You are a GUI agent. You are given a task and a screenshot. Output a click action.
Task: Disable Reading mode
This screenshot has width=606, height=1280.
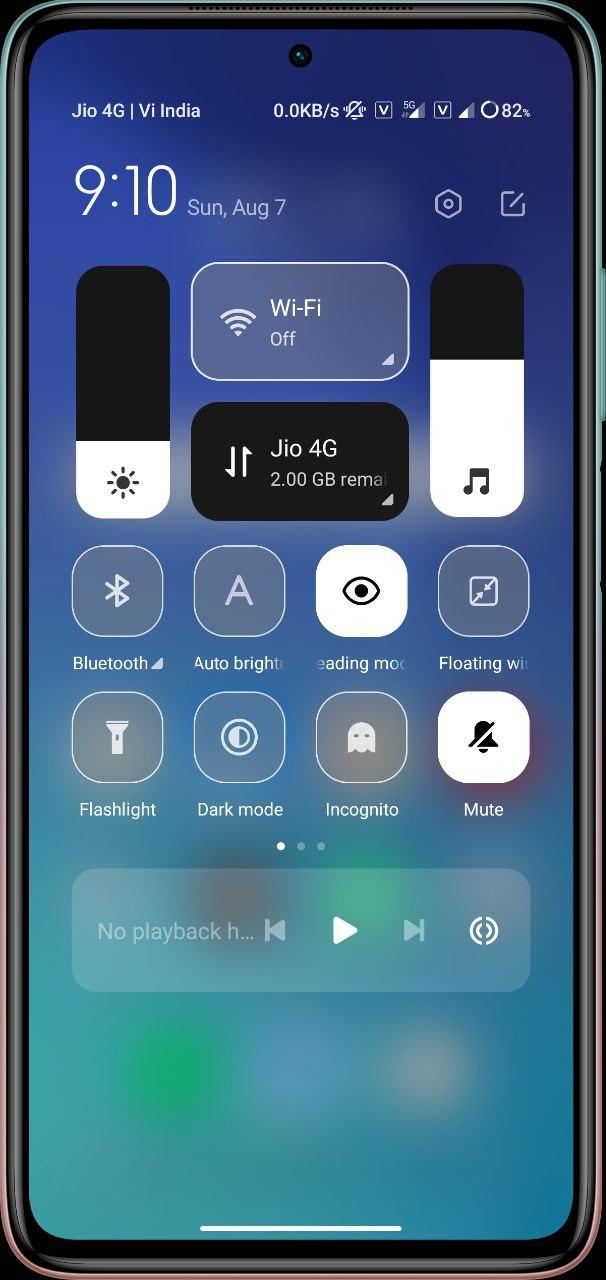[x=361, y=591]
